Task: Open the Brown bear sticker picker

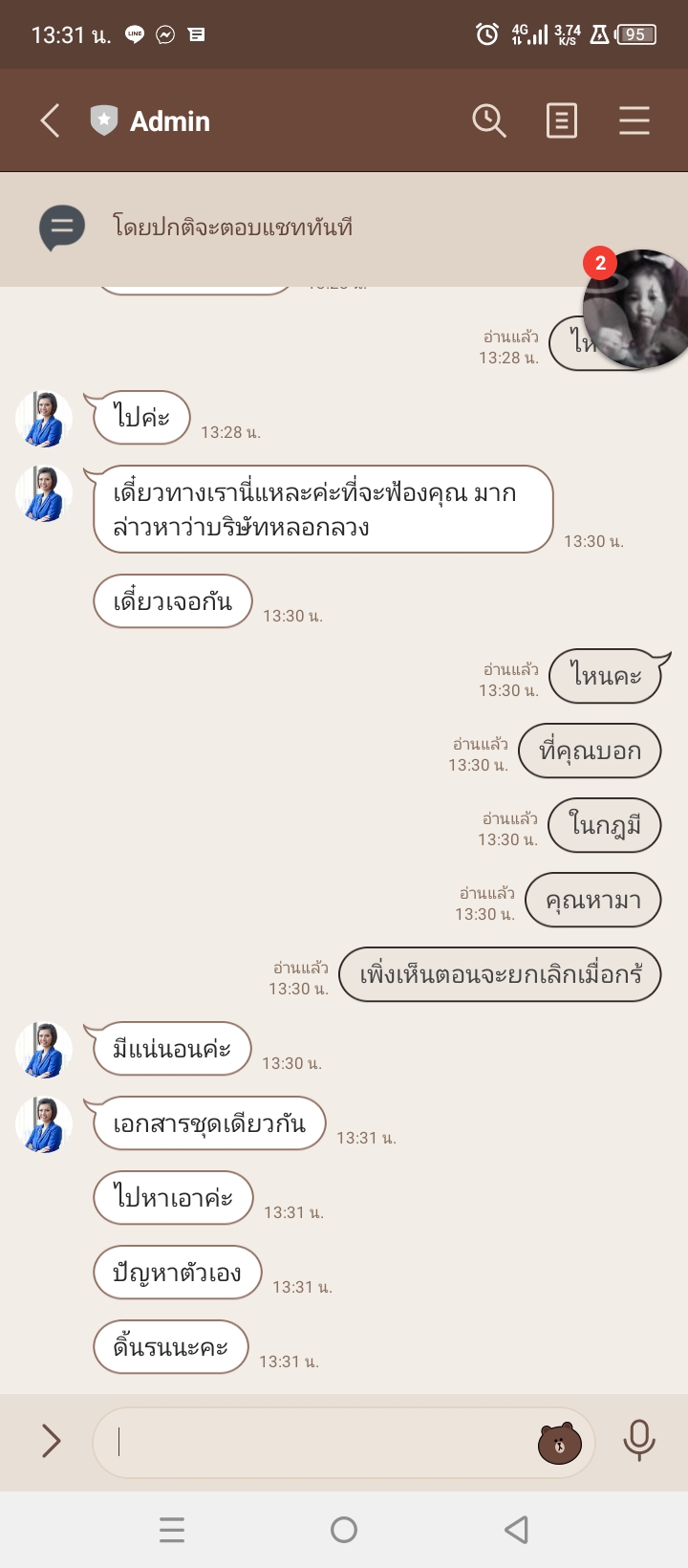Action: (x=560, y=1443)
